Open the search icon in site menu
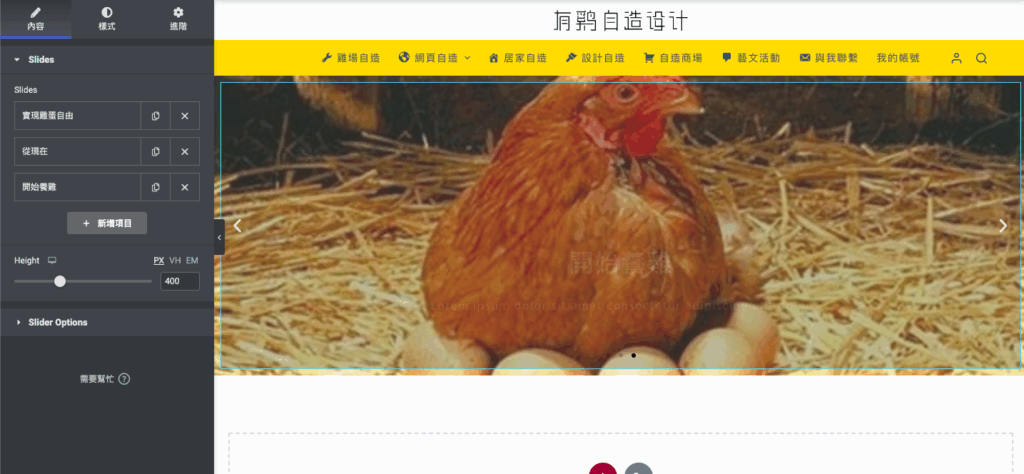Viewport: 1024px width, 474px height. [x=981, y=58]
